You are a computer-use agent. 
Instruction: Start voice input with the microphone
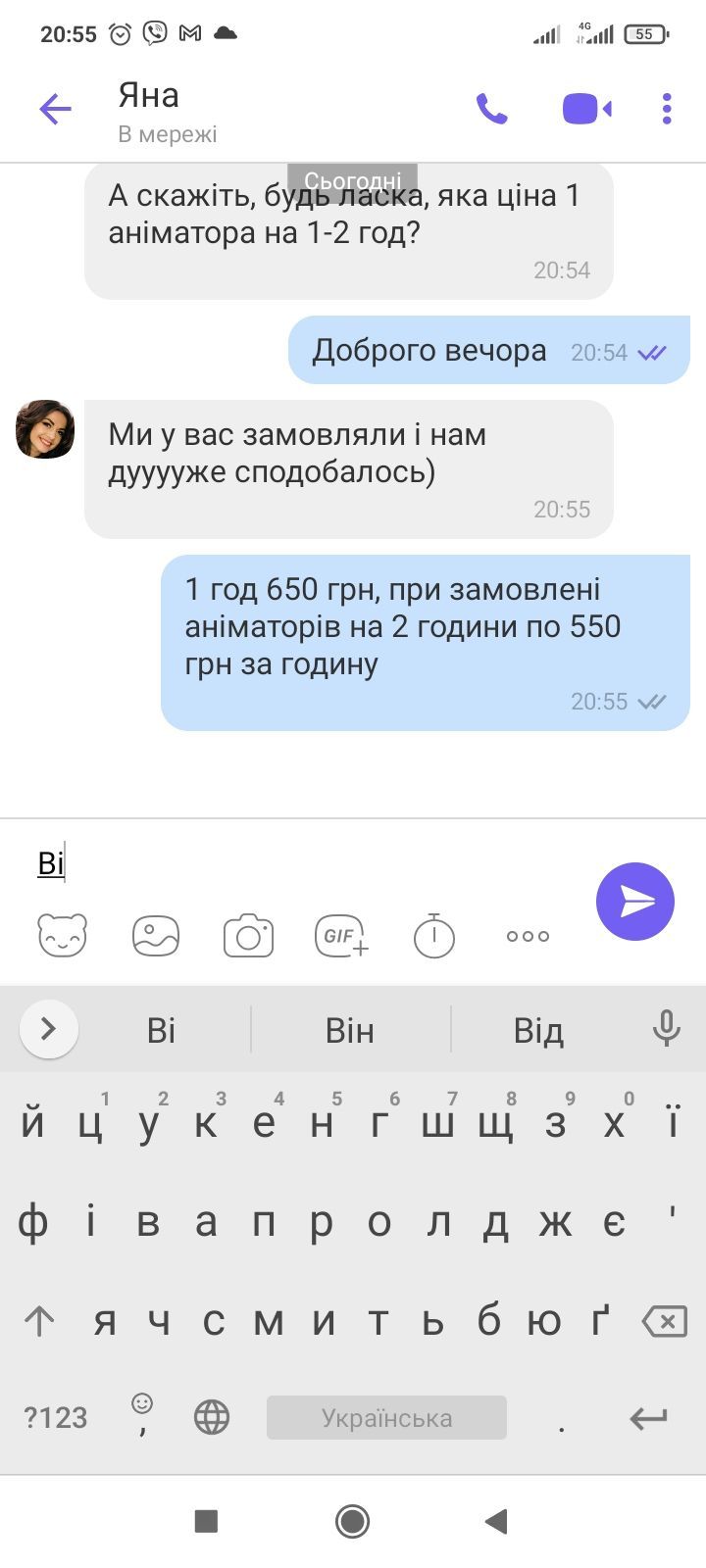(x=667, y=1029)
